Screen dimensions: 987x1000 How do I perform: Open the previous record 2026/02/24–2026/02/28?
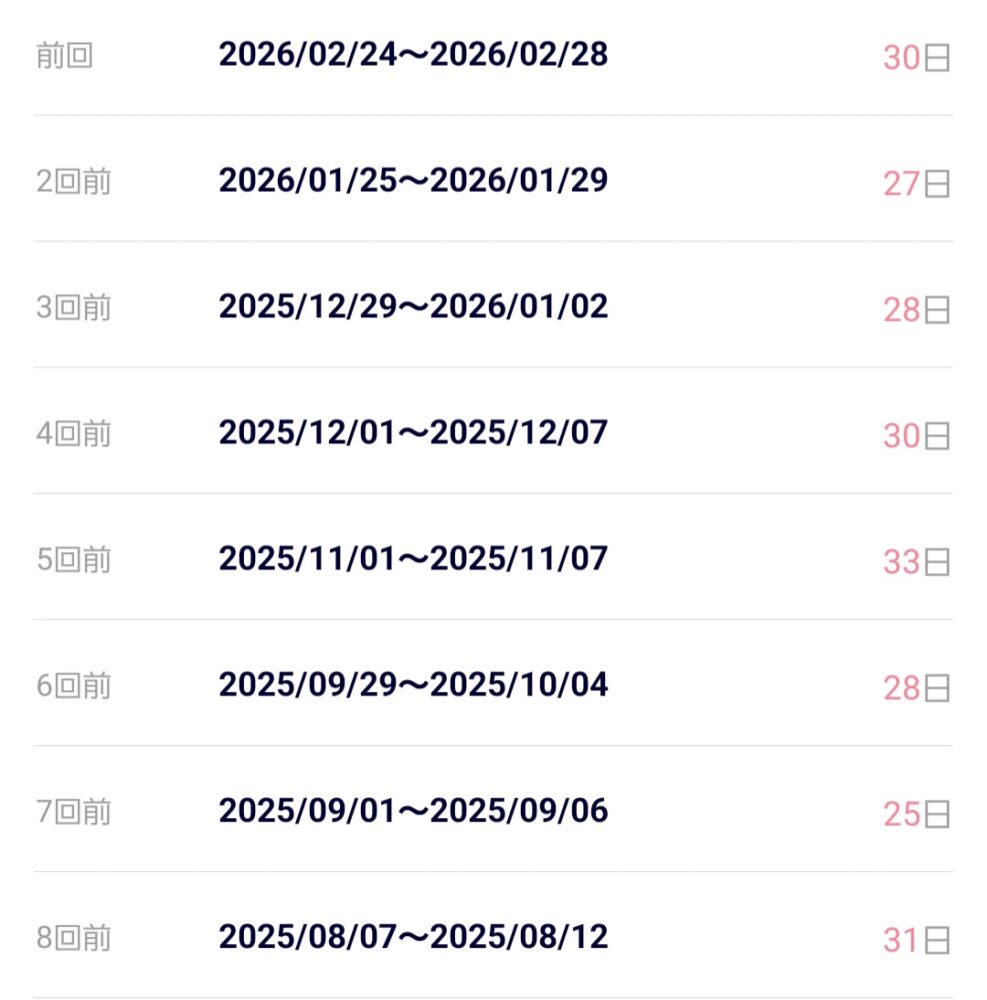pos(413,54)
